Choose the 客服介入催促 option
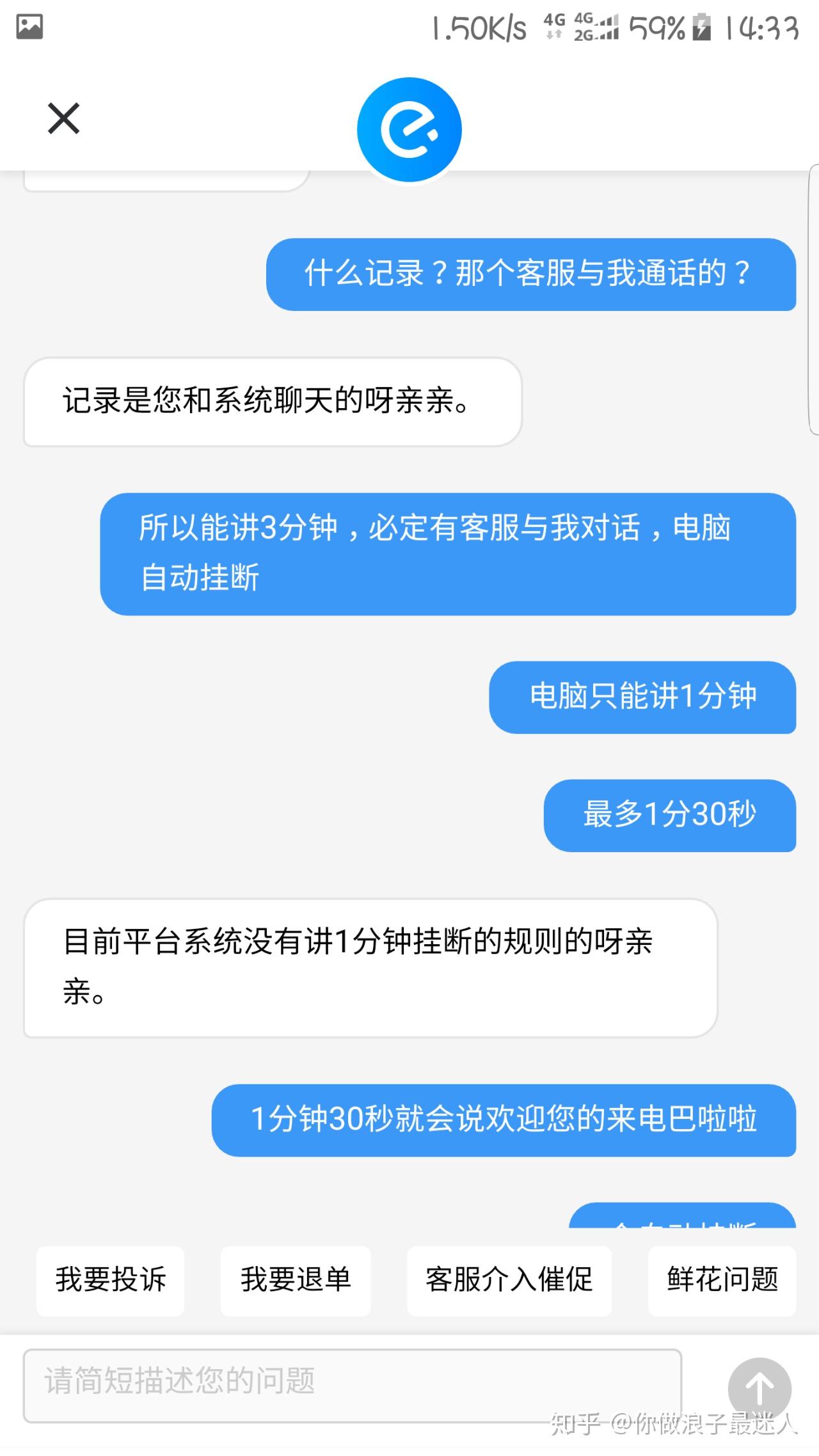Image resolution: width=819 pixels, height=1456 pixels. click(509, 1280)
